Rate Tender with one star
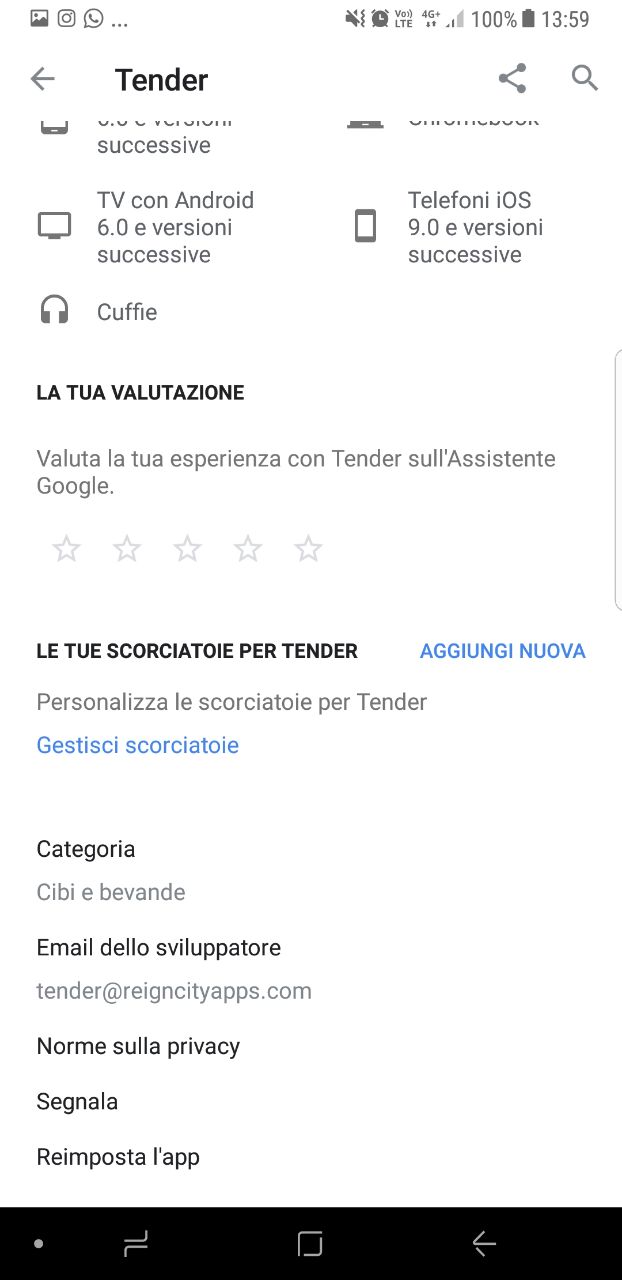Screen dimensions: 622x1280 [66, 548]
